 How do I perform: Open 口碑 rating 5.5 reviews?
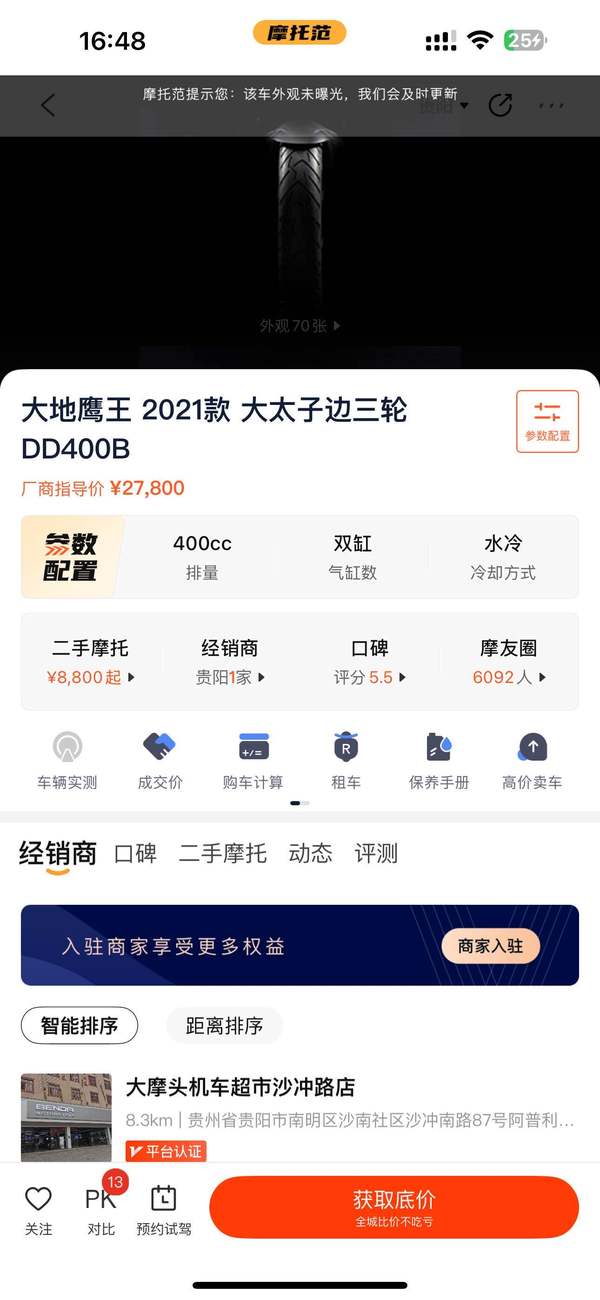[369, 662]
